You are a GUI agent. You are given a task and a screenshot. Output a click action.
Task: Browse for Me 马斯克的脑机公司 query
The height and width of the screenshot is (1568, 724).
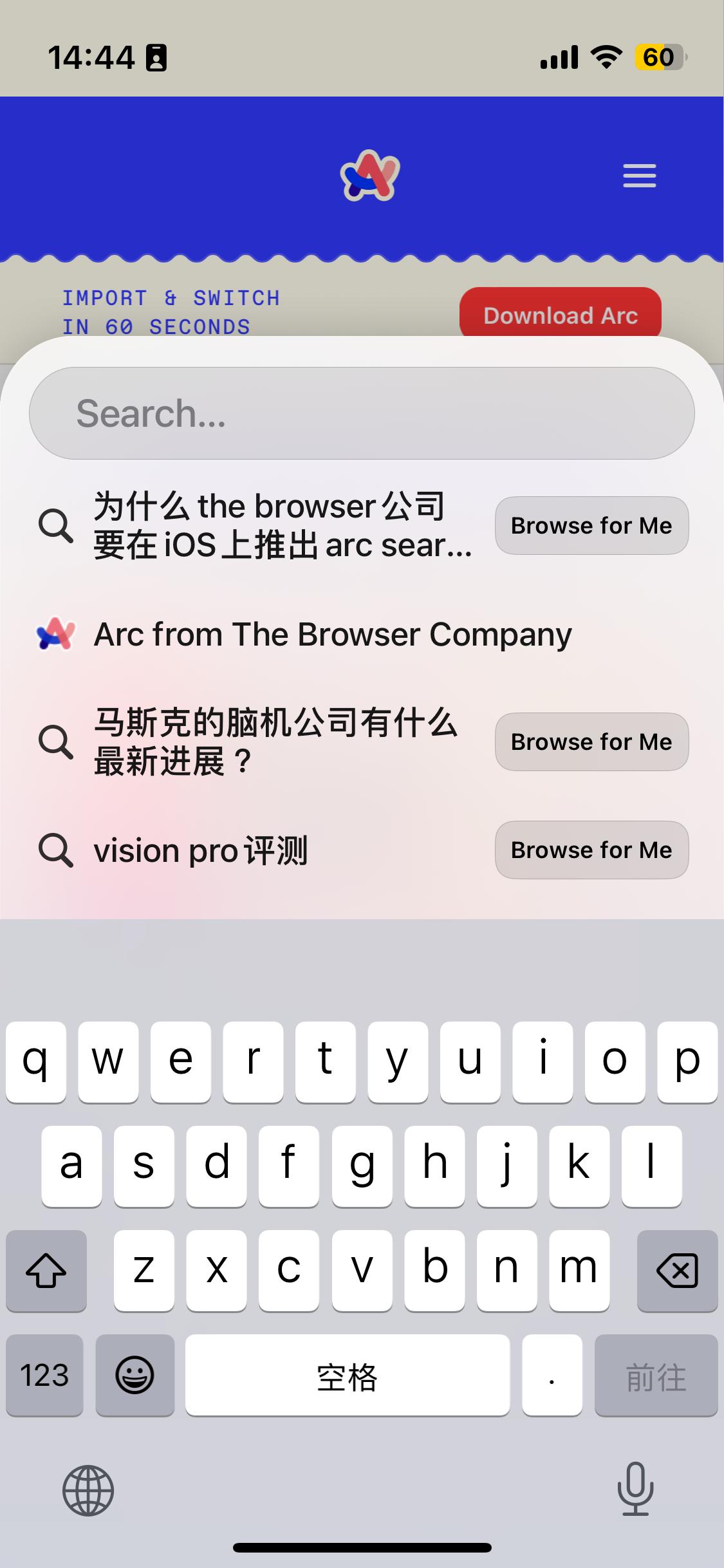(591, 742)
